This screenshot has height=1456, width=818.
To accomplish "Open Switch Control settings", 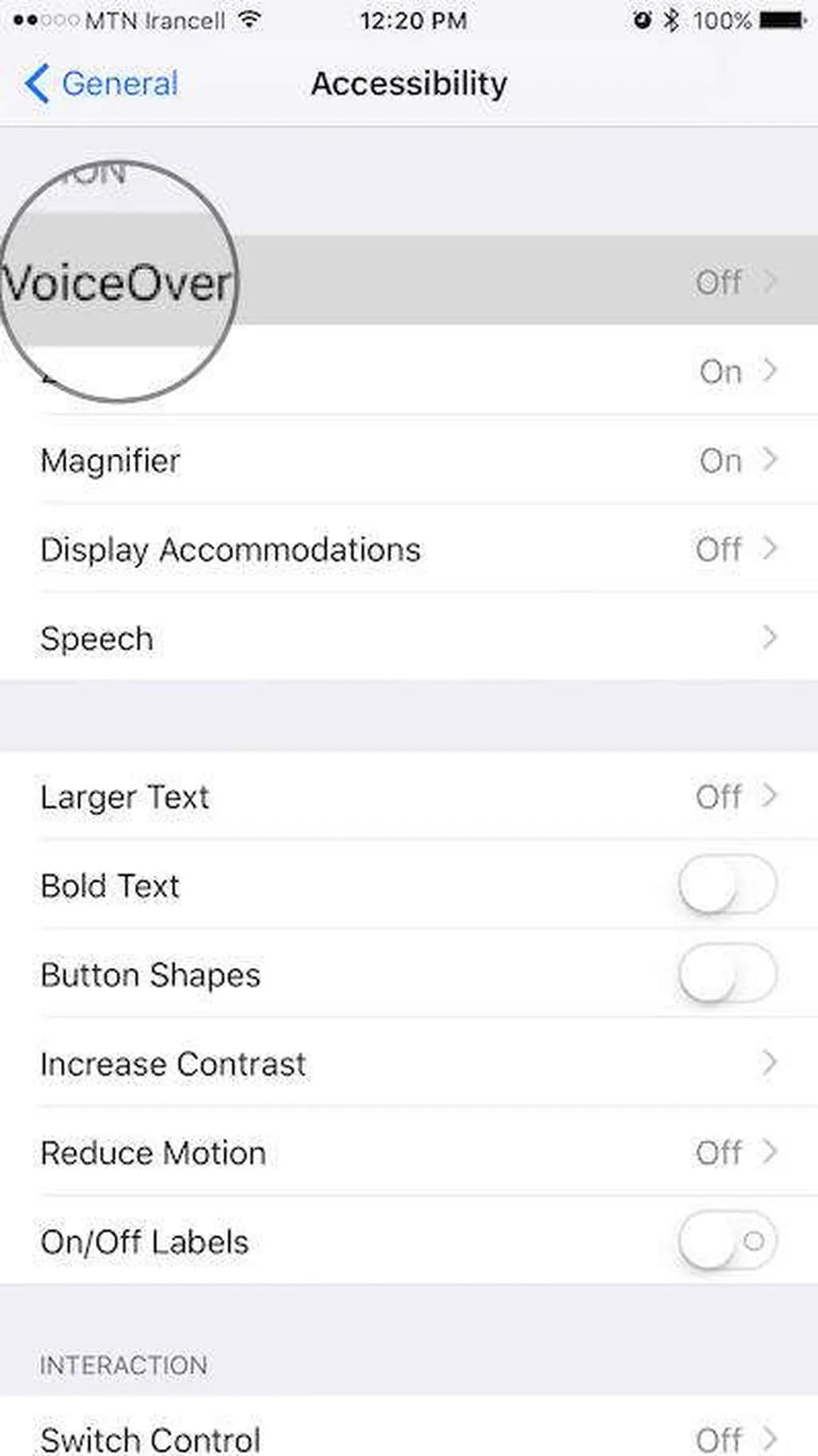I will (407, 1438).
